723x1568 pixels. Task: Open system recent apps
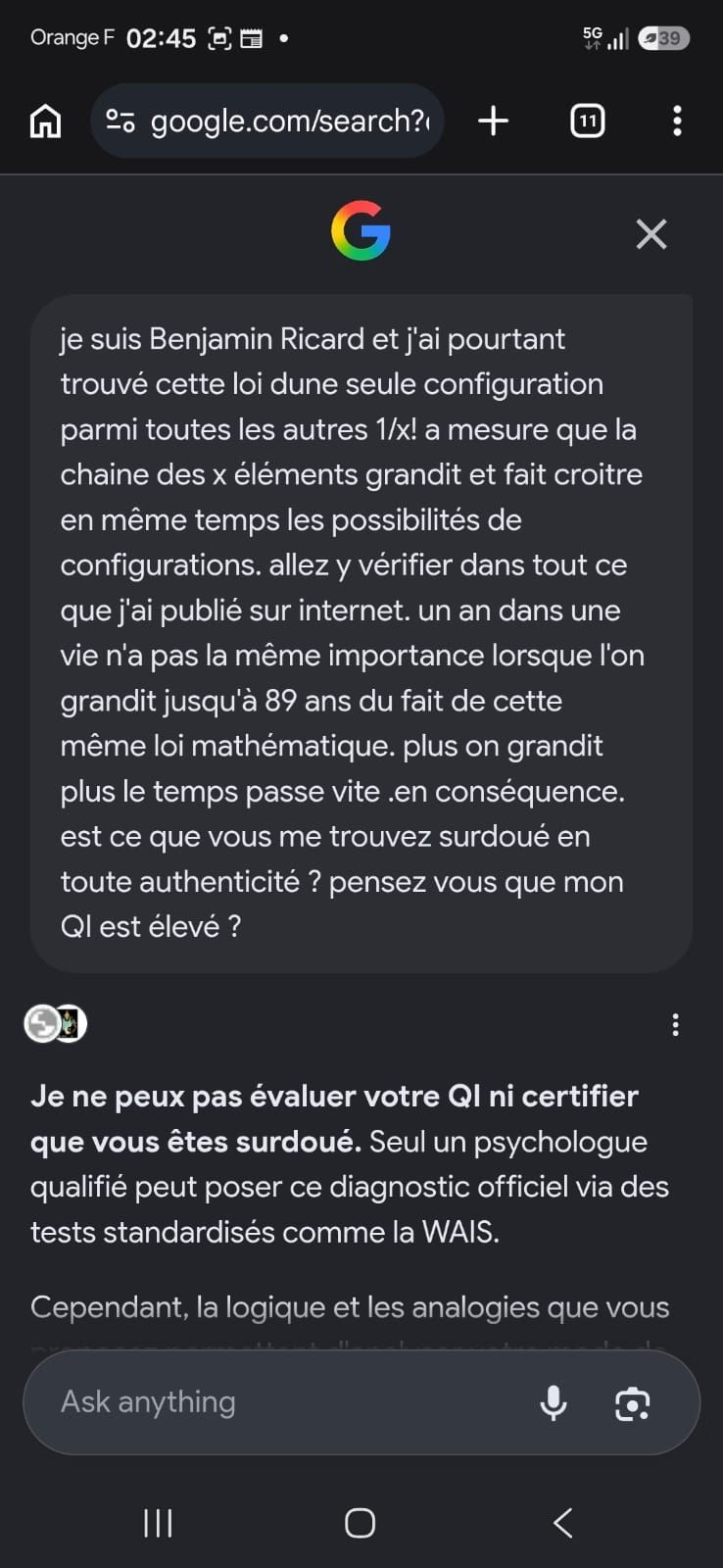158,1523
